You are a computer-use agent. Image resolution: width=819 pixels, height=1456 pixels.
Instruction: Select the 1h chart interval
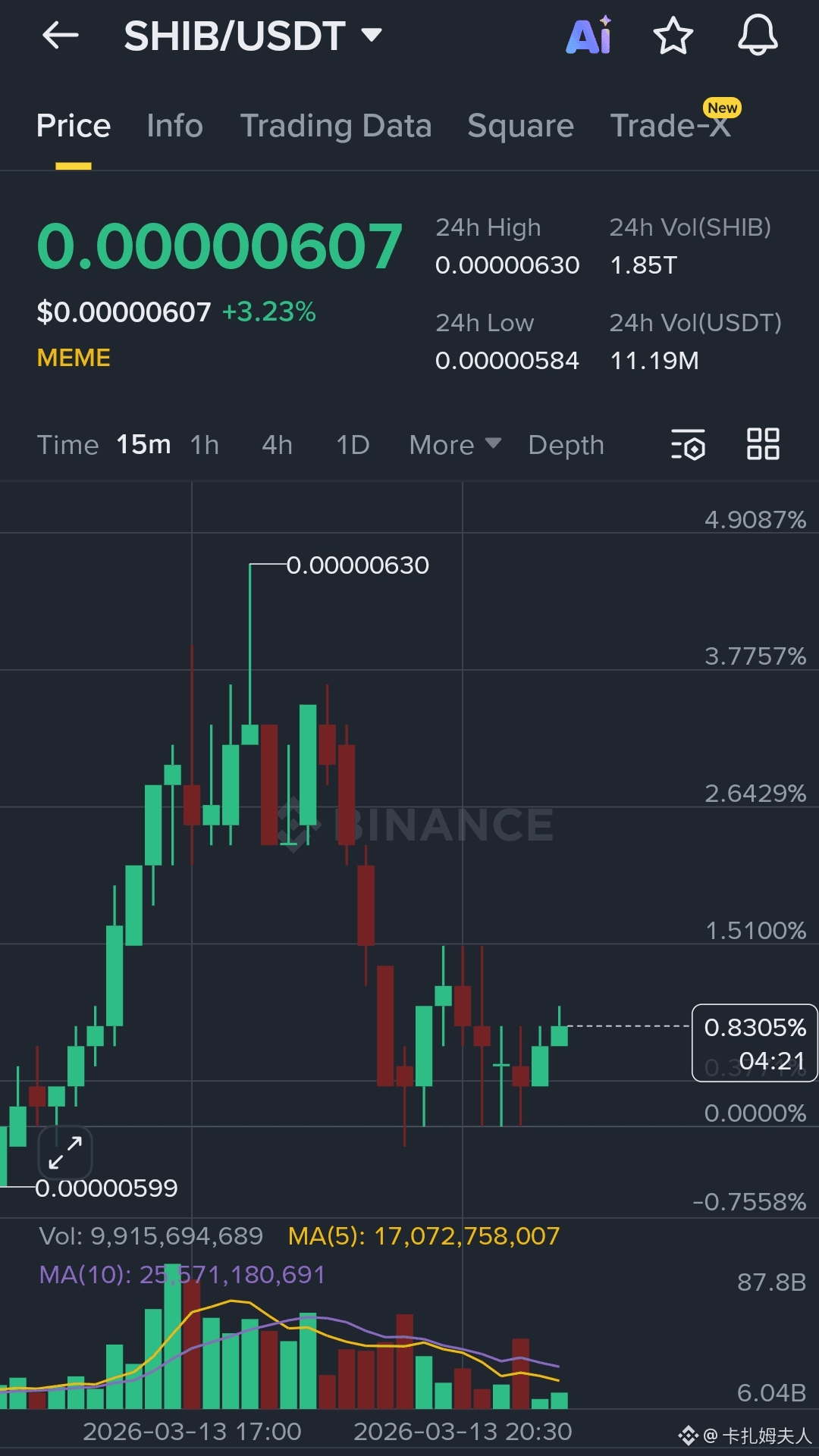click(205, 445)
